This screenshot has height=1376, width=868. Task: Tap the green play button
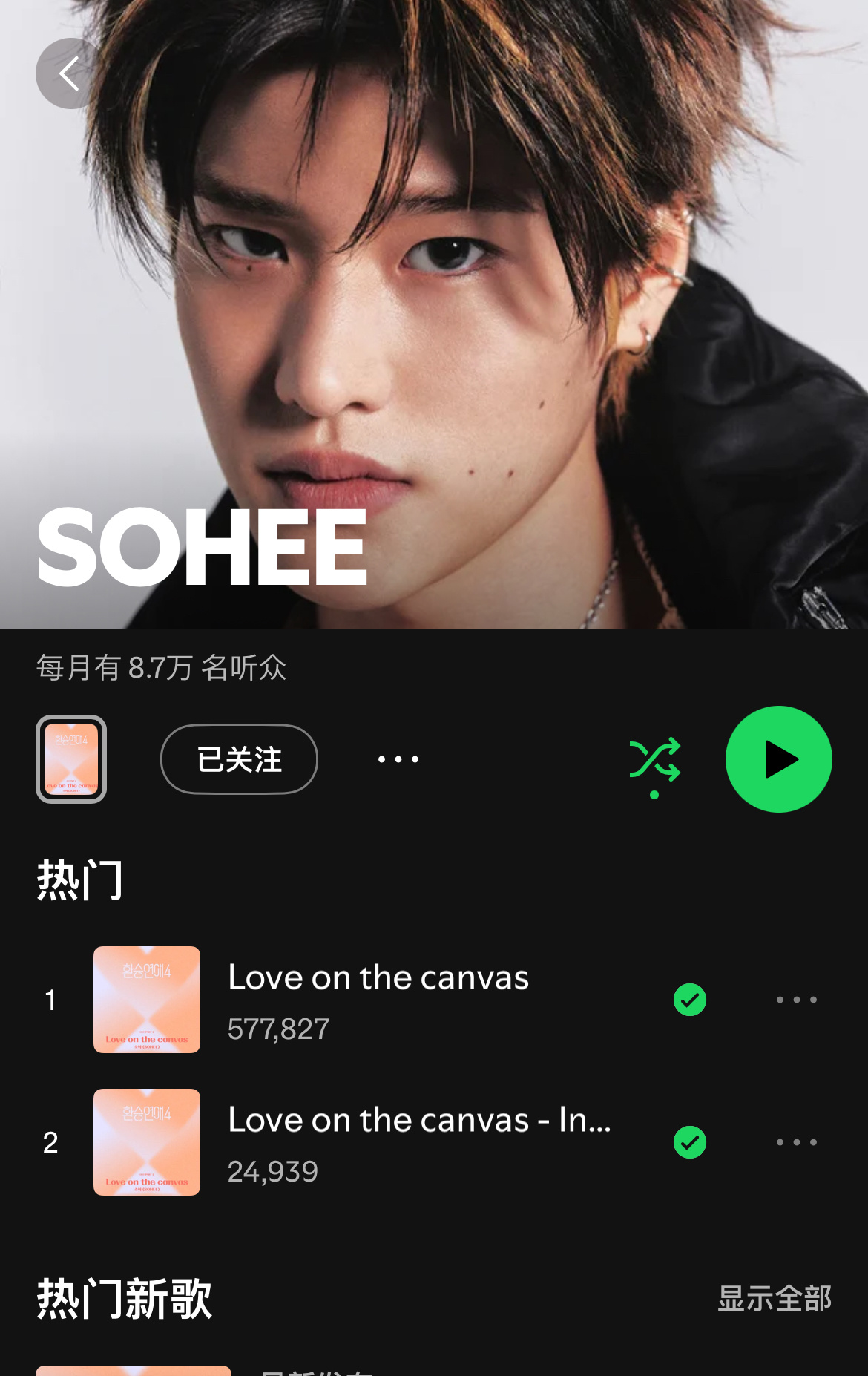point(777,759)
